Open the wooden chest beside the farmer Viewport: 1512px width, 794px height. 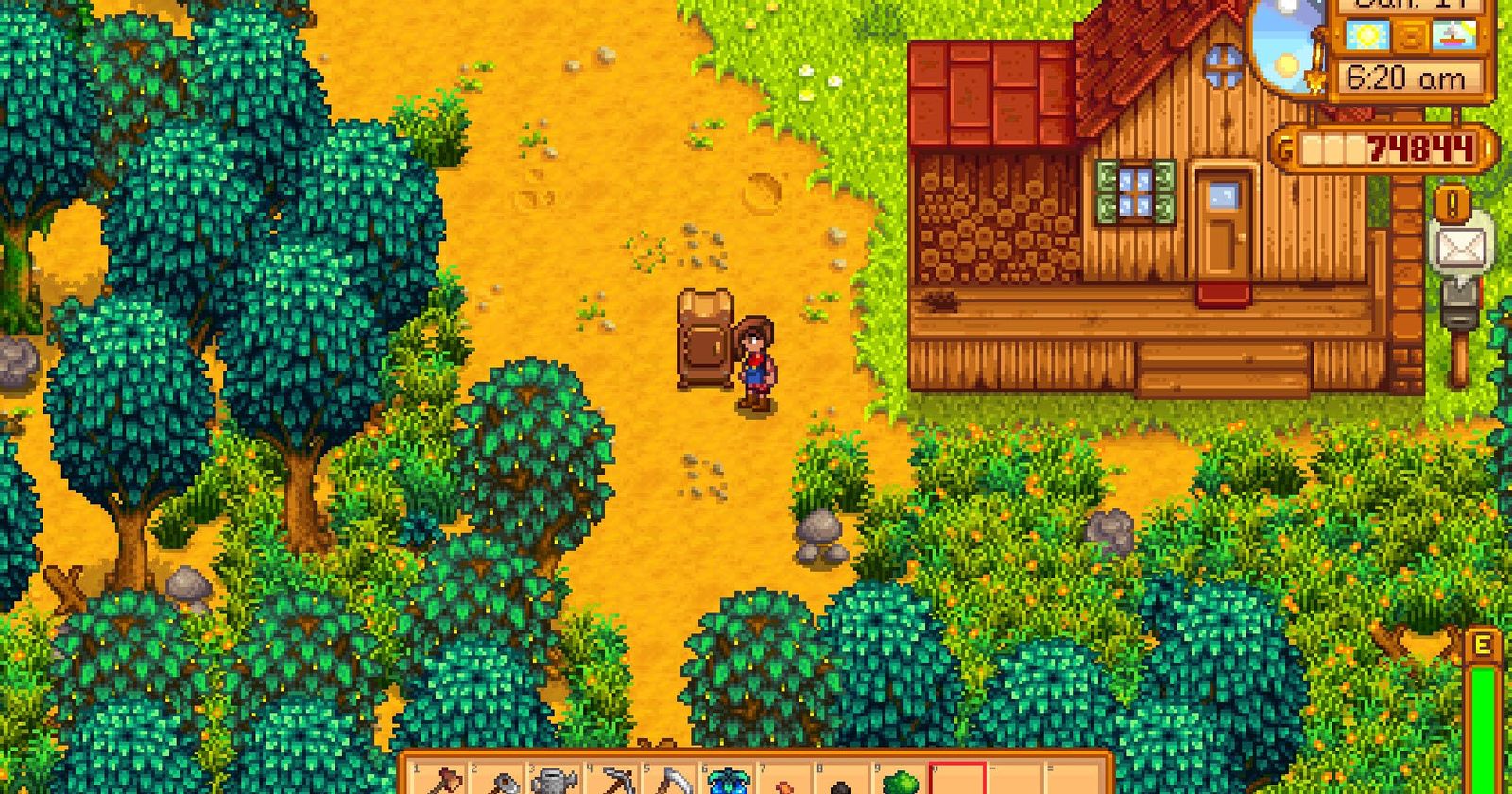(705, 340)
